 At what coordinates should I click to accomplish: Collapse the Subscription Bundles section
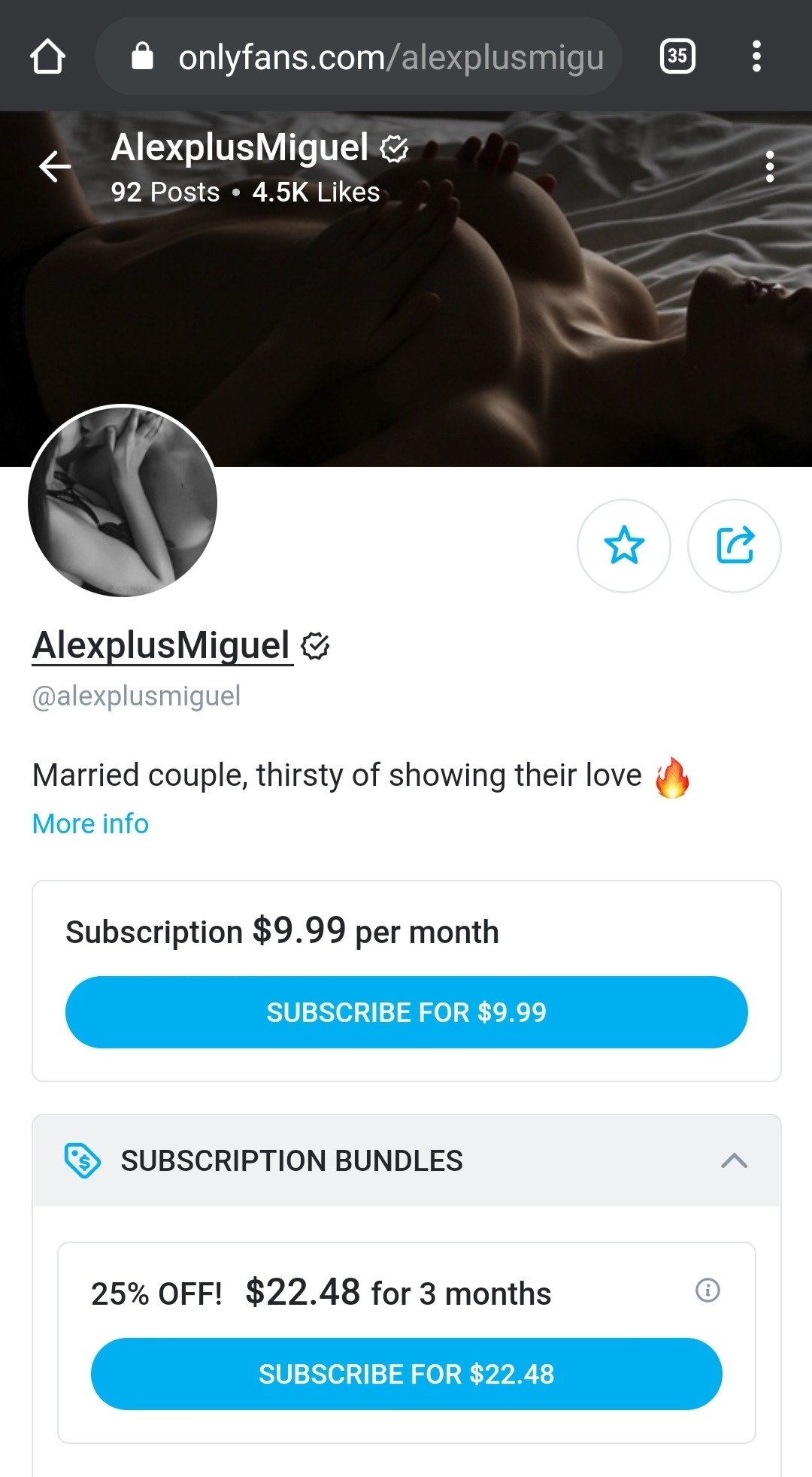point(734,1160)
